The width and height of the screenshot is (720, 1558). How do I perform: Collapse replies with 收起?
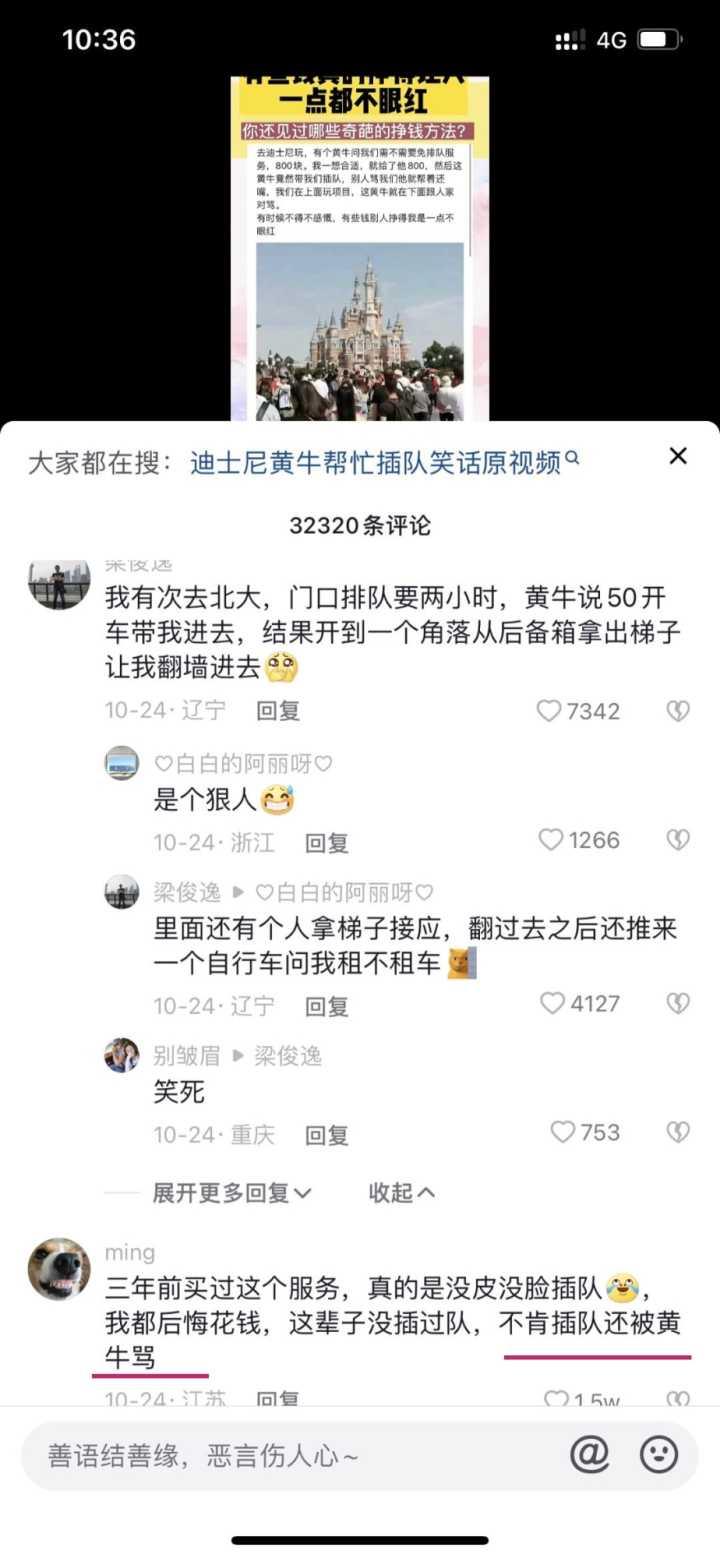[401, 1192]
